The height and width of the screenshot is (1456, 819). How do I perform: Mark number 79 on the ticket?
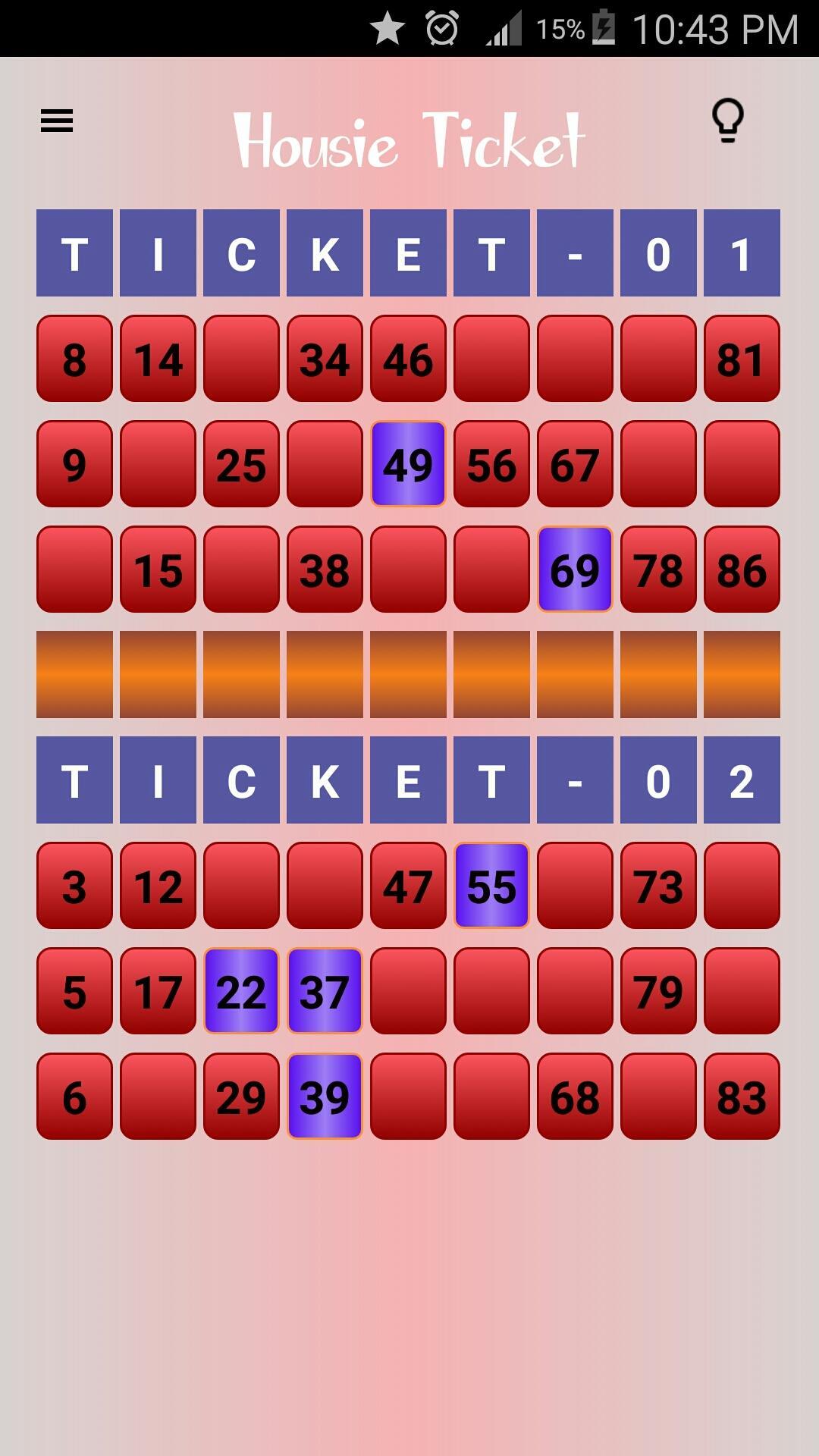pyautogui.click(x=658, y=991)
